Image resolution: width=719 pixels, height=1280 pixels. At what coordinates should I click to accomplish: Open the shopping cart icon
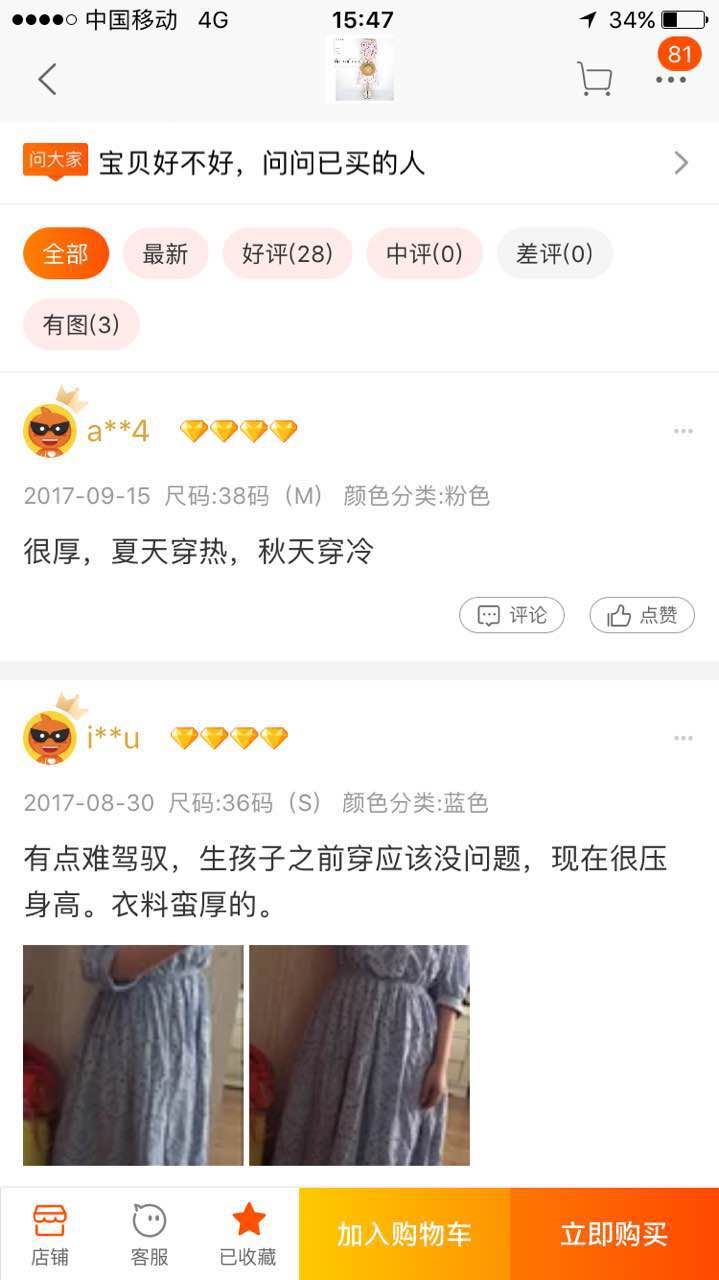click(x=594, y=79)
